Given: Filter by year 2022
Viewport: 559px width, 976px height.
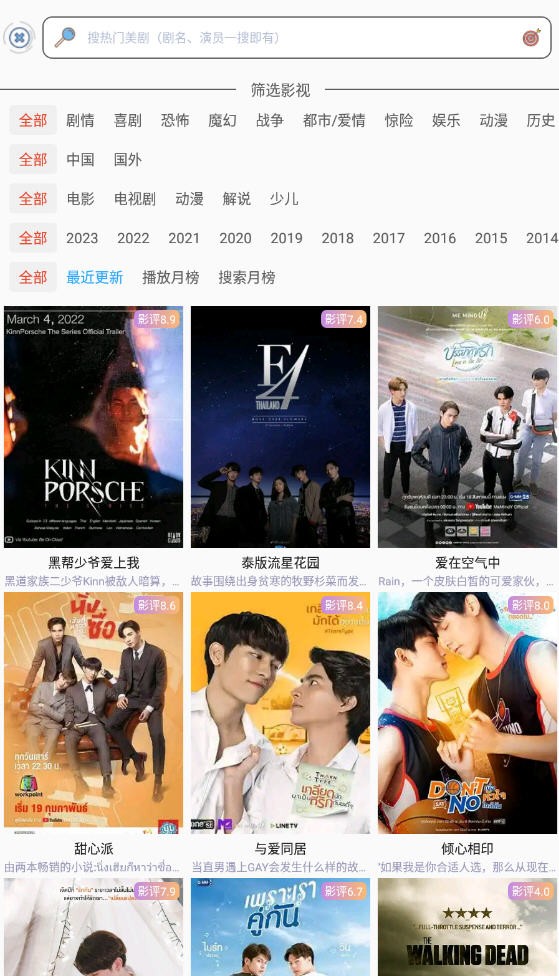Looking at the screenshot, I should point(133,238).
